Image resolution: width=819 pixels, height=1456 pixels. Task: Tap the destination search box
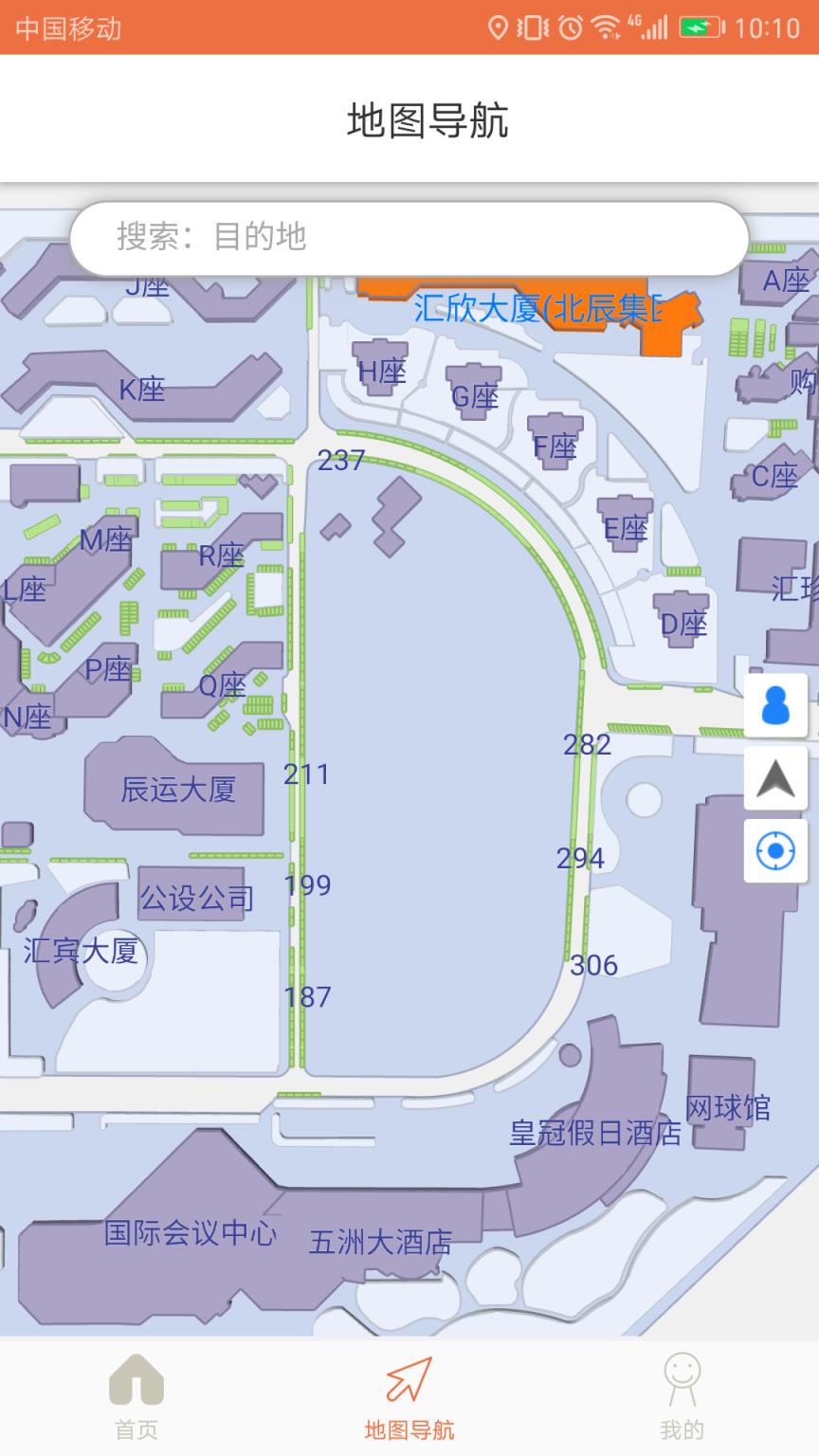click(x=409, y=237)
